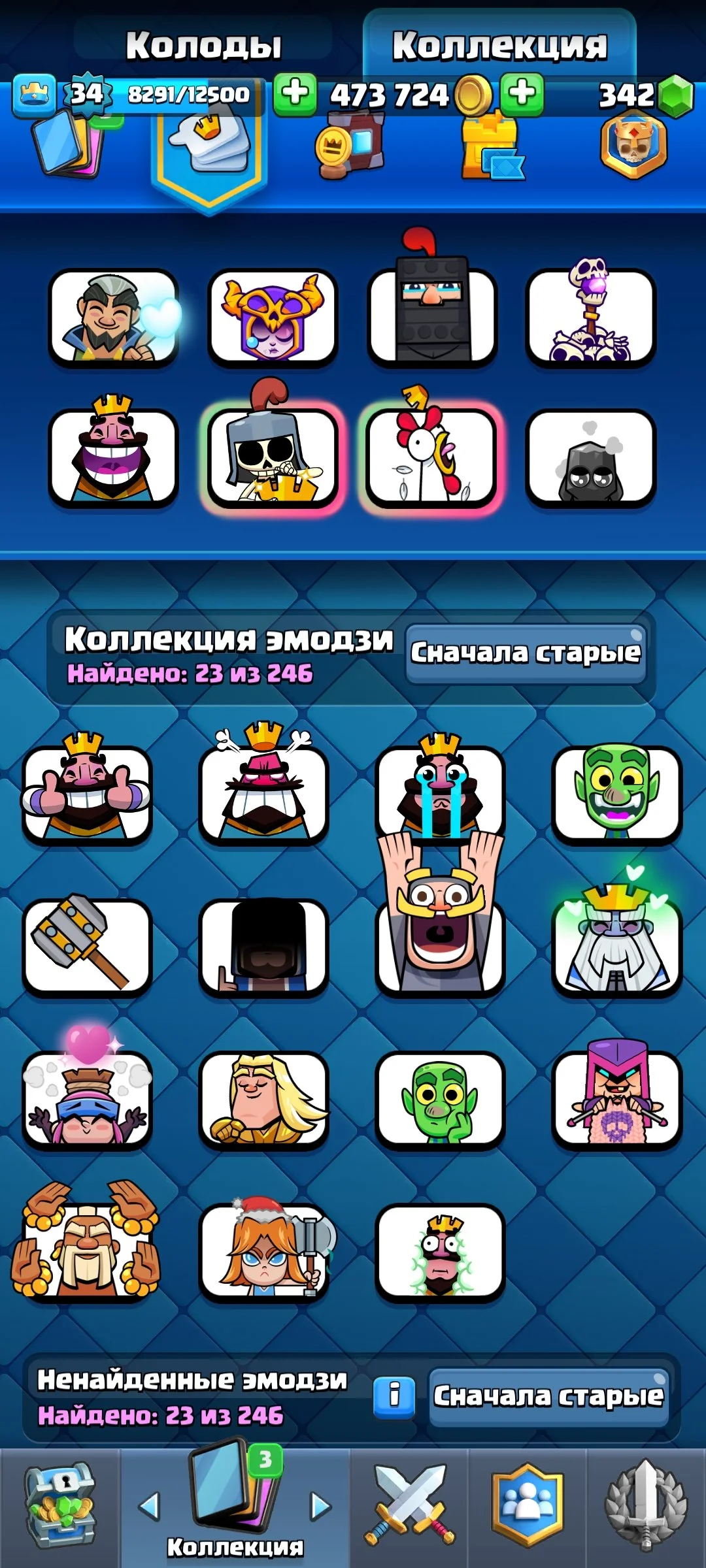Change emote collection sorting from Сначала старые
This screenshot has height=1568, width=706.
526,653
